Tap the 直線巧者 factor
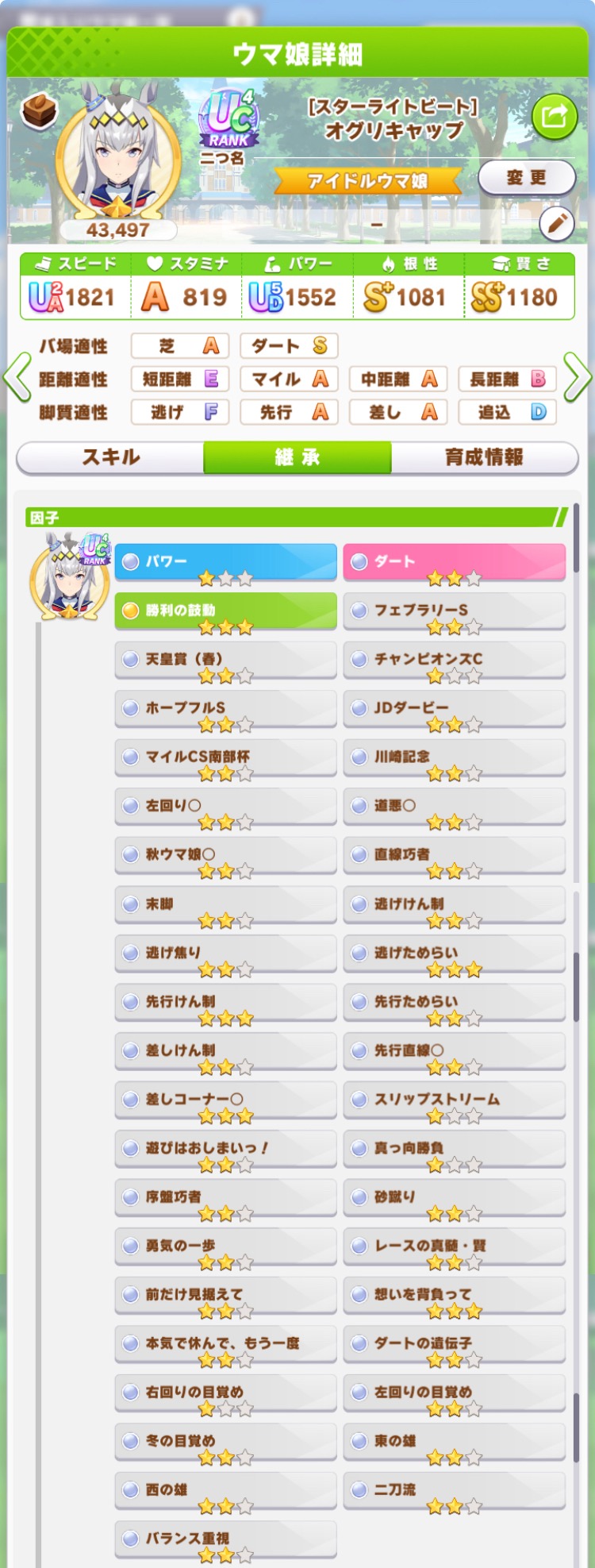Viewport: 595px width, 1568px height. (454, 855)
